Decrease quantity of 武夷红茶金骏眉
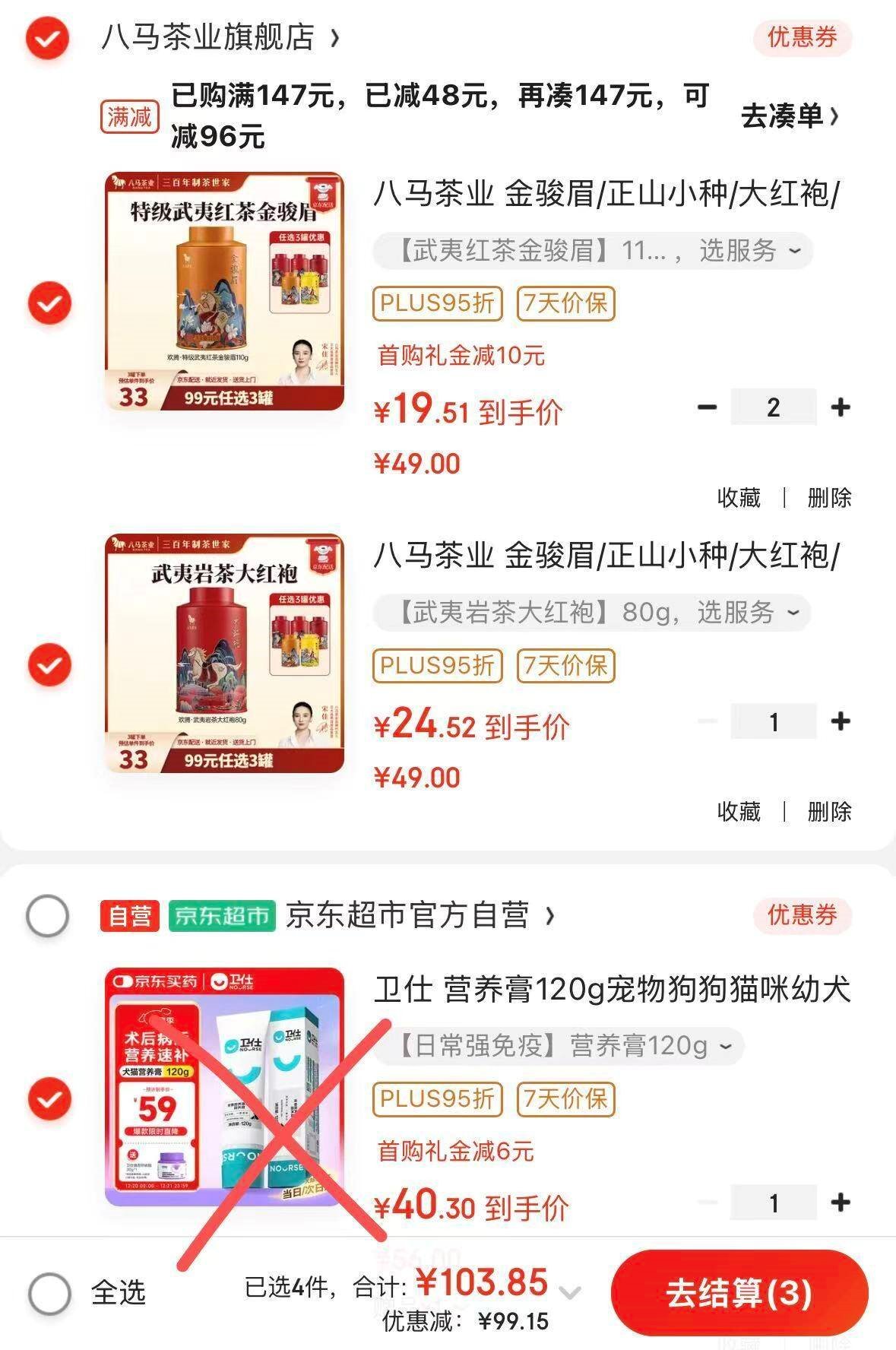 pyautogui.click(x=707, y=407)
